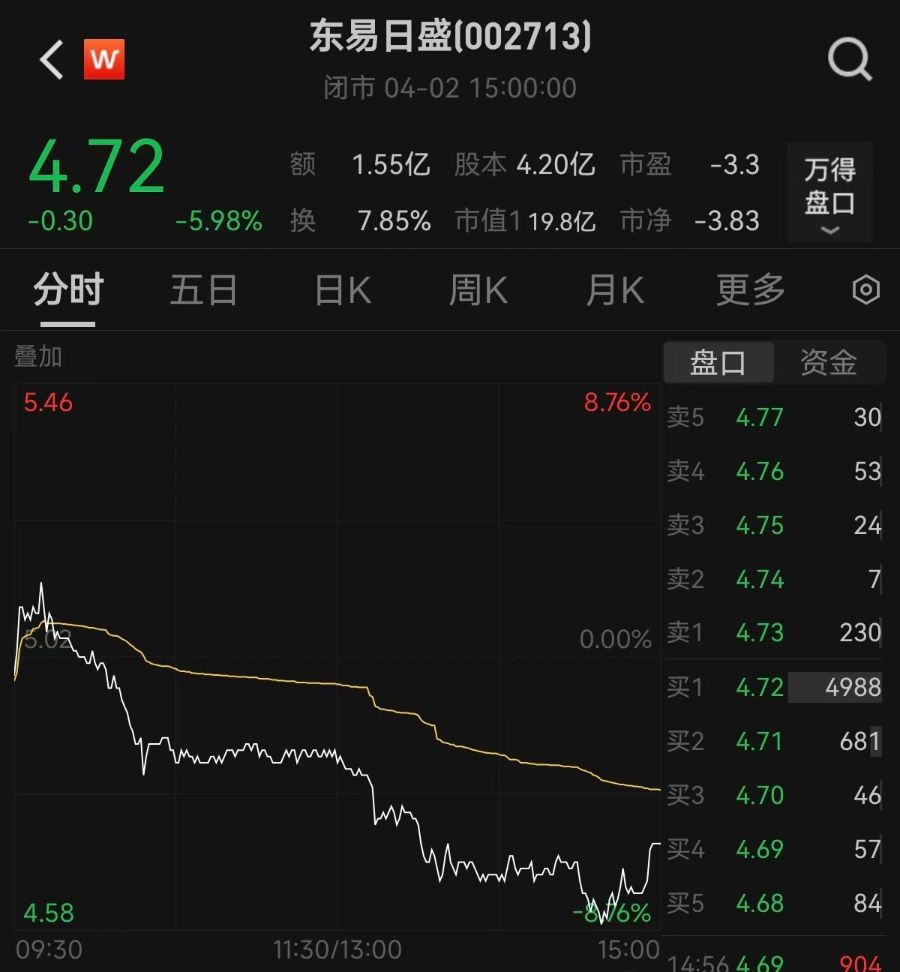Image resolution: width=900 pixels, height=972 pixels.
Task: Open the chart settings gear icon
Action: click(866, 289)
